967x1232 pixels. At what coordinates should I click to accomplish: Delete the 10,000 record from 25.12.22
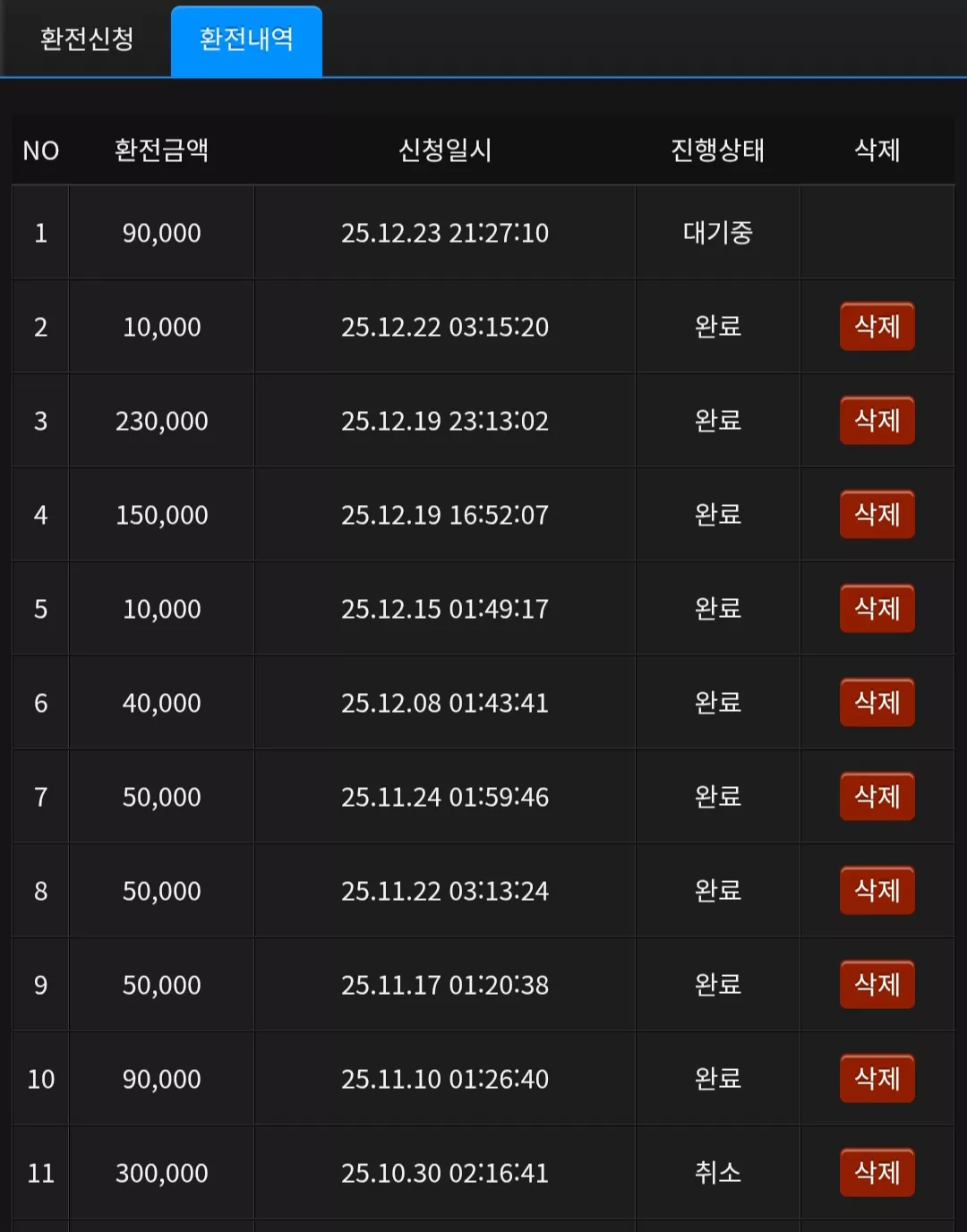877,326
